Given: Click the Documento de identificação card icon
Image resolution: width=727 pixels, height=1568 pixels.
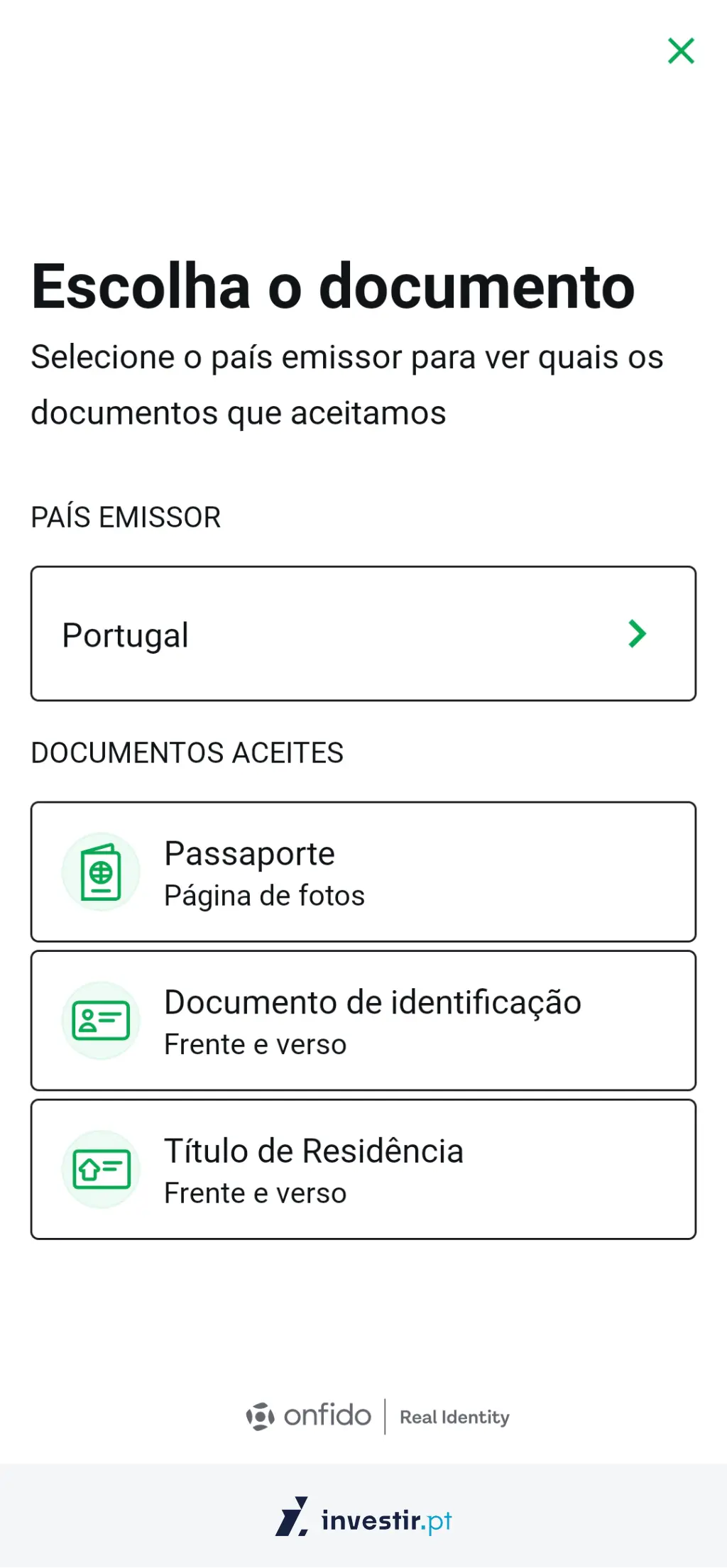Looking at the screenshot, I should 101,1020.
